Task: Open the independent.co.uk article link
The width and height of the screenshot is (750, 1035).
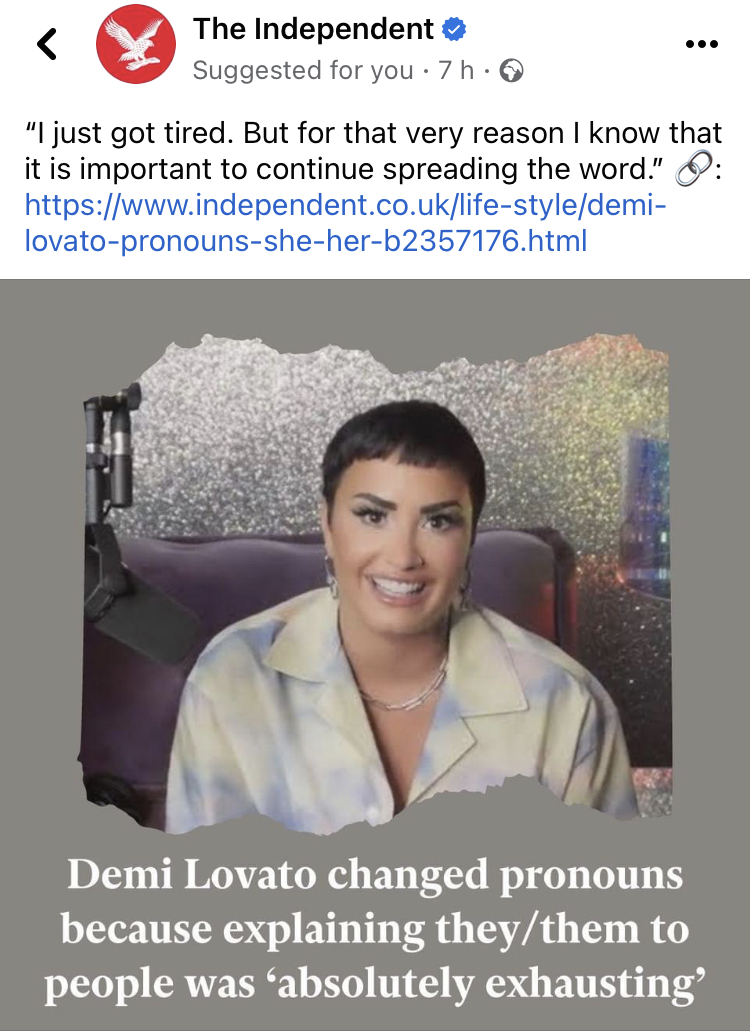Action: [344, 224]
